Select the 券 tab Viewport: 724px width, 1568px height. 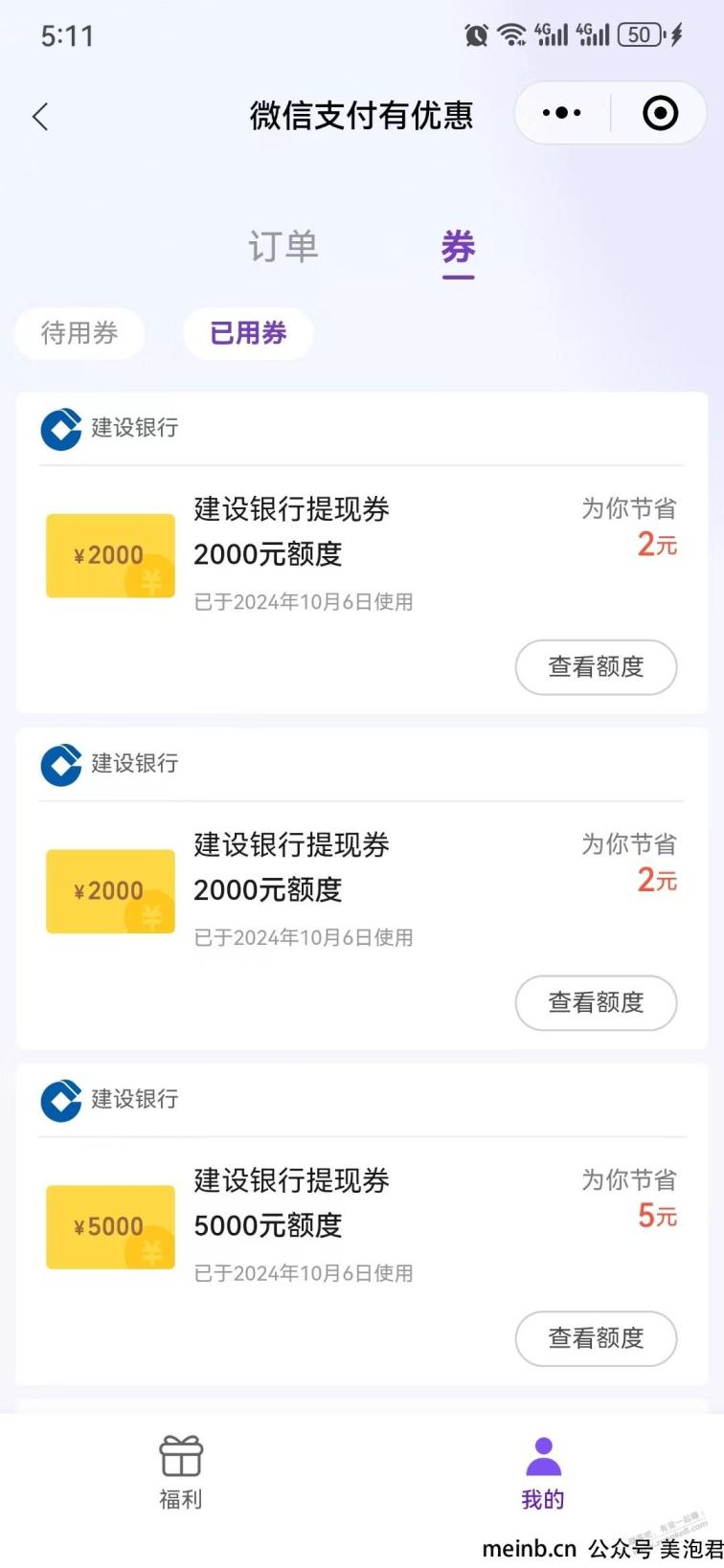coord(458,247)
